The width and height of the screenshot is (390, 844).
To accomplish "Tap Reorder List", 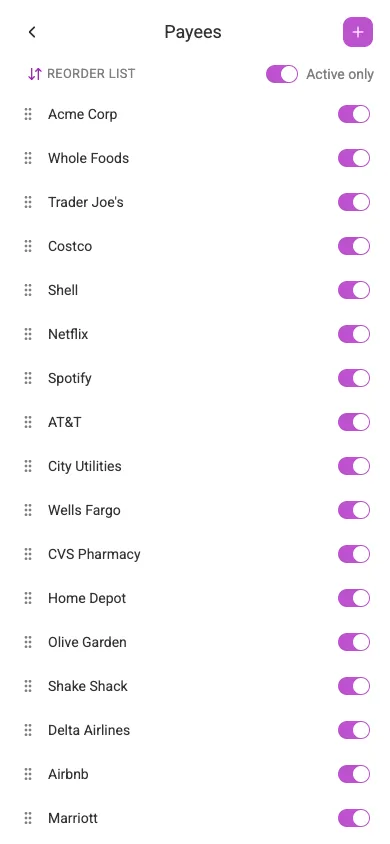I will (x=81, y=74).
